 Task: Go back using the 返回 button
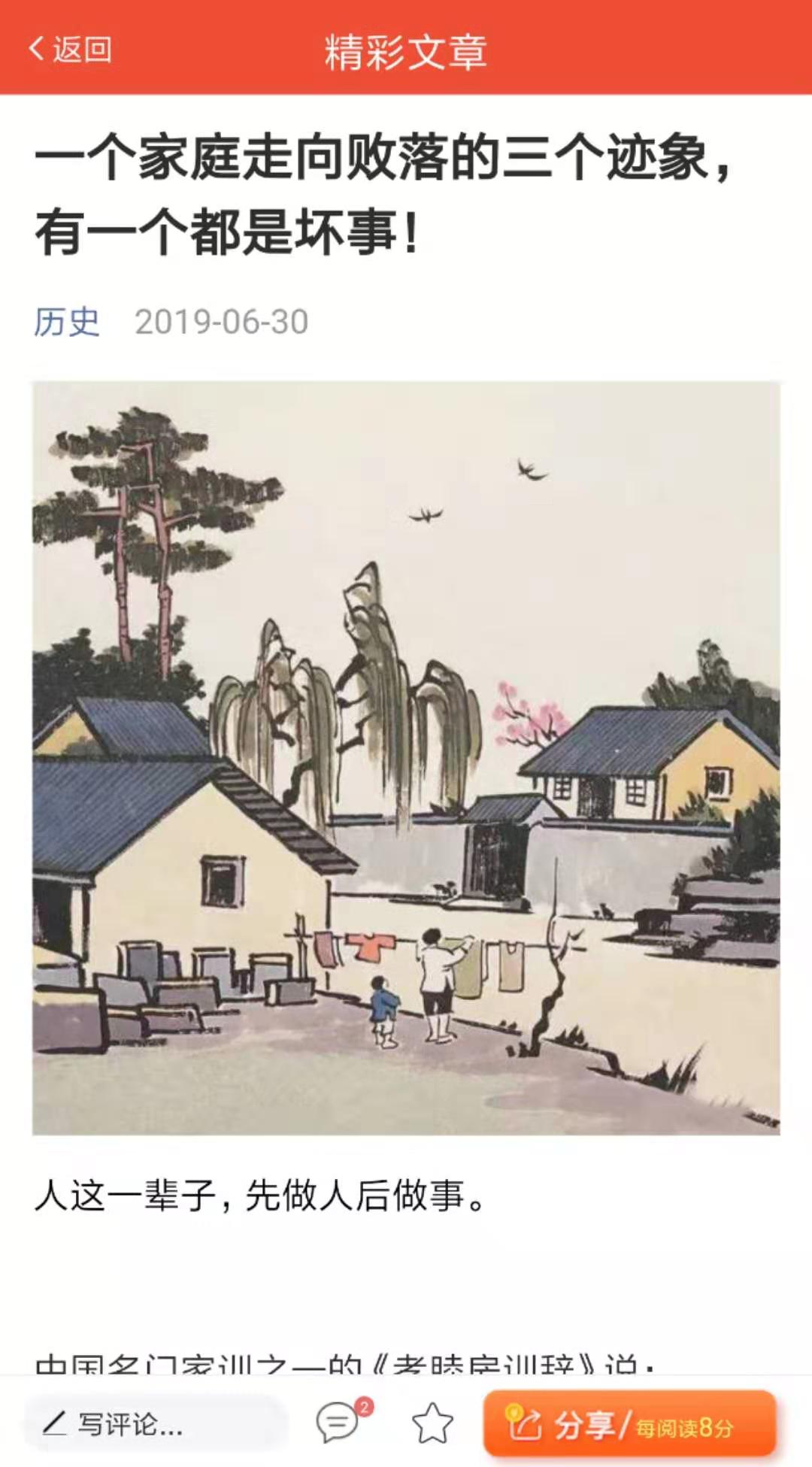point(71,50)
